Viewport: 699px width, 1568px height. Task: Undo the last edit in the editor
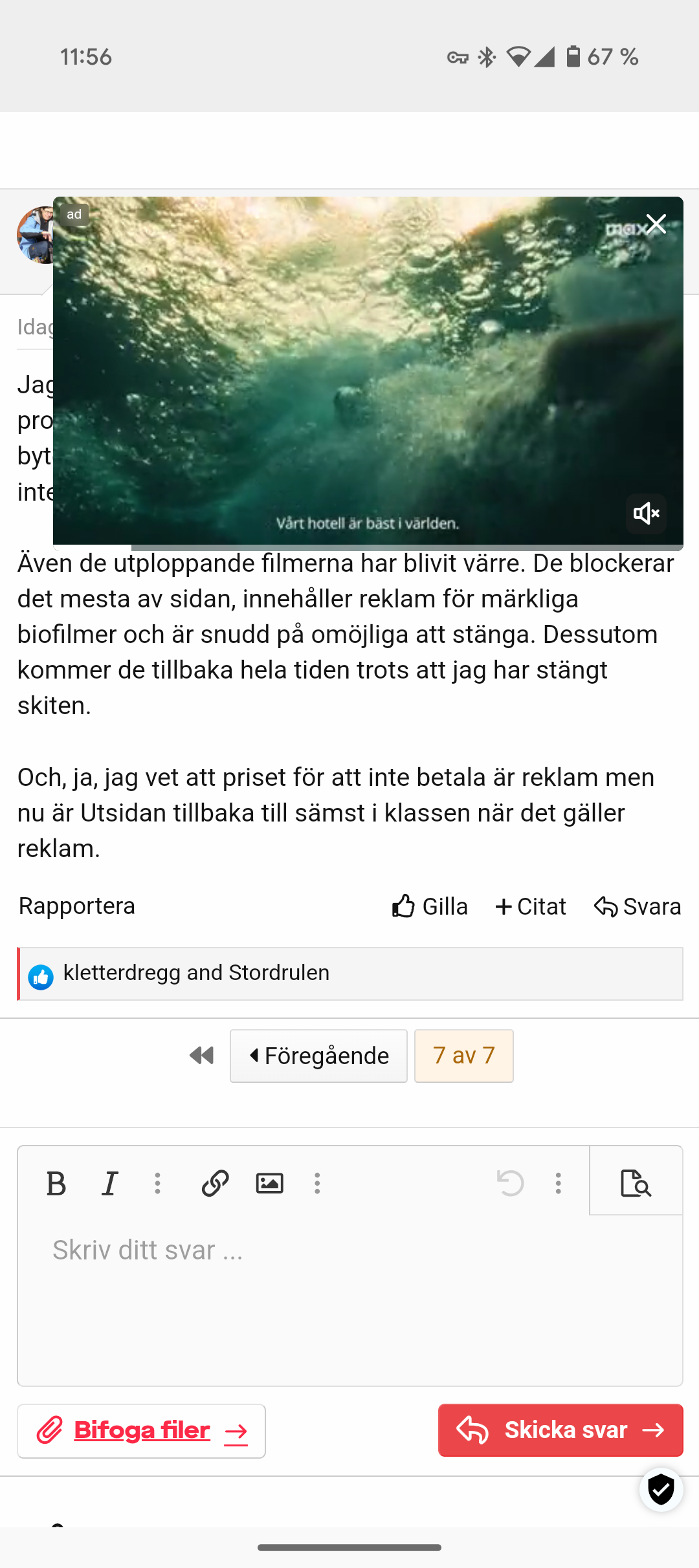pyautogui.click(x=510, y=1184)
